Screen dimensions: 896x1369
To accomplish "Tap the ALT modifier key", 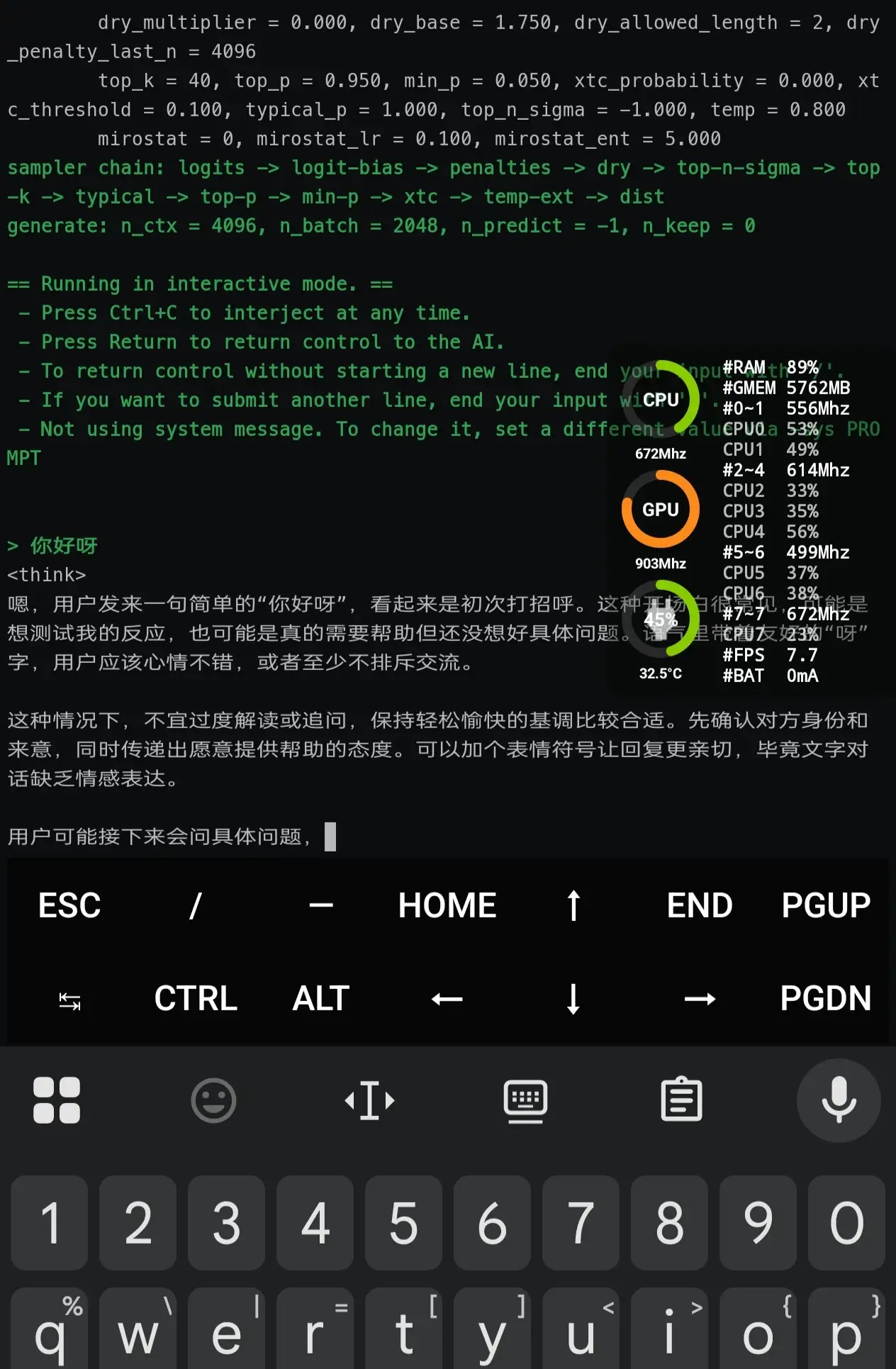I will coord(321,999).
